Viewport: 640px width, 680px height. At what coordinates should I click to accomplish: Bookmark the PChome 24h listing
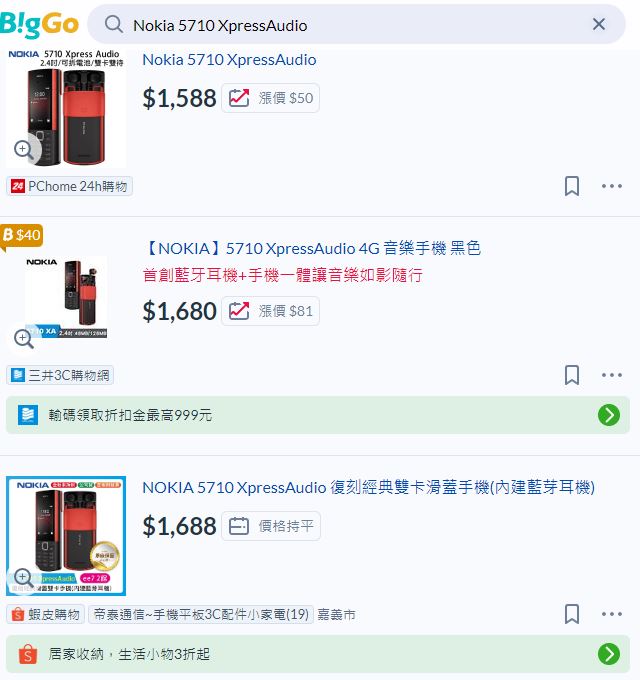click(x=572, y=186)
